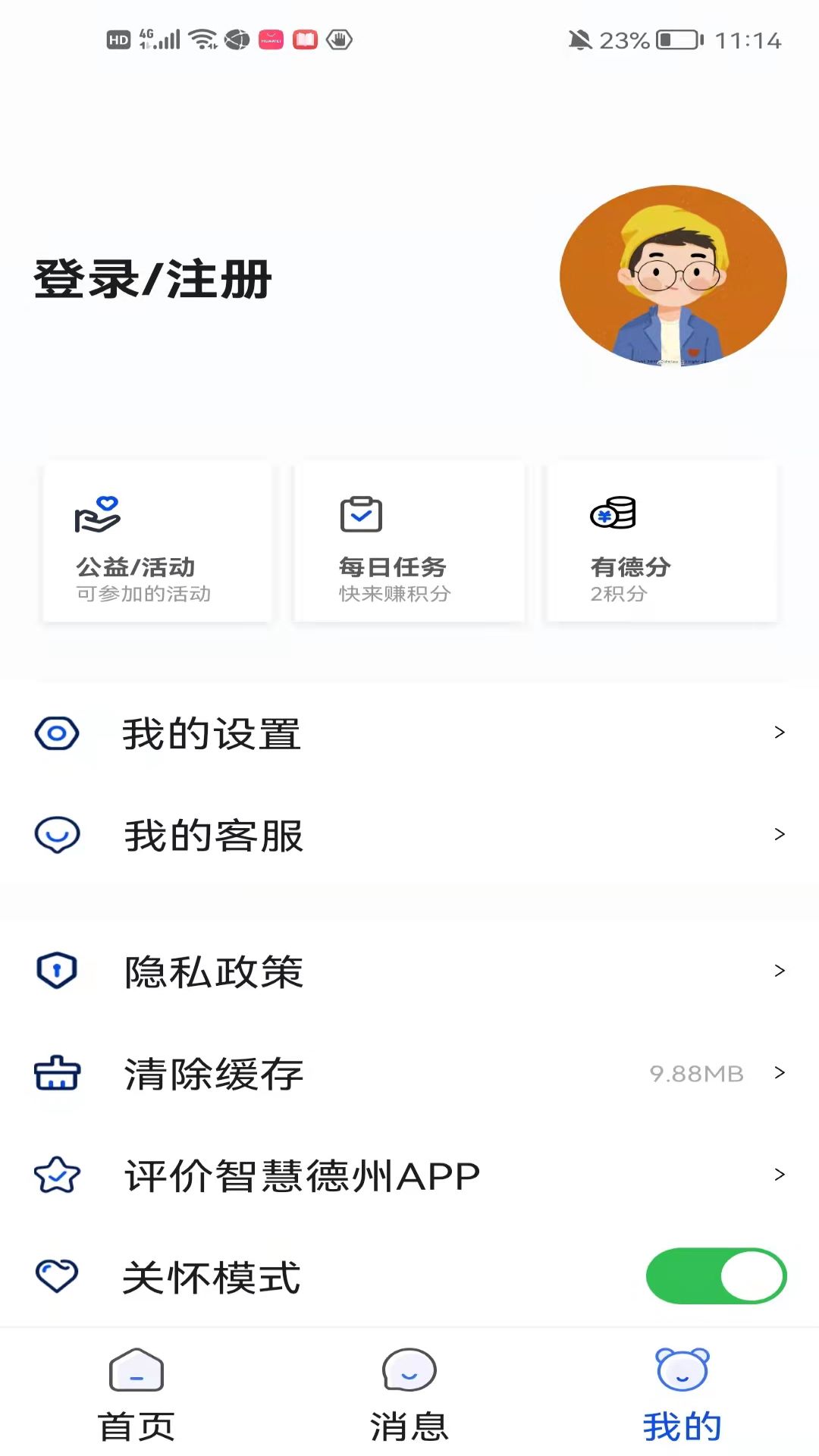View 有德分 points card
Screen dimensions: 819x1456
coord(662,543)
